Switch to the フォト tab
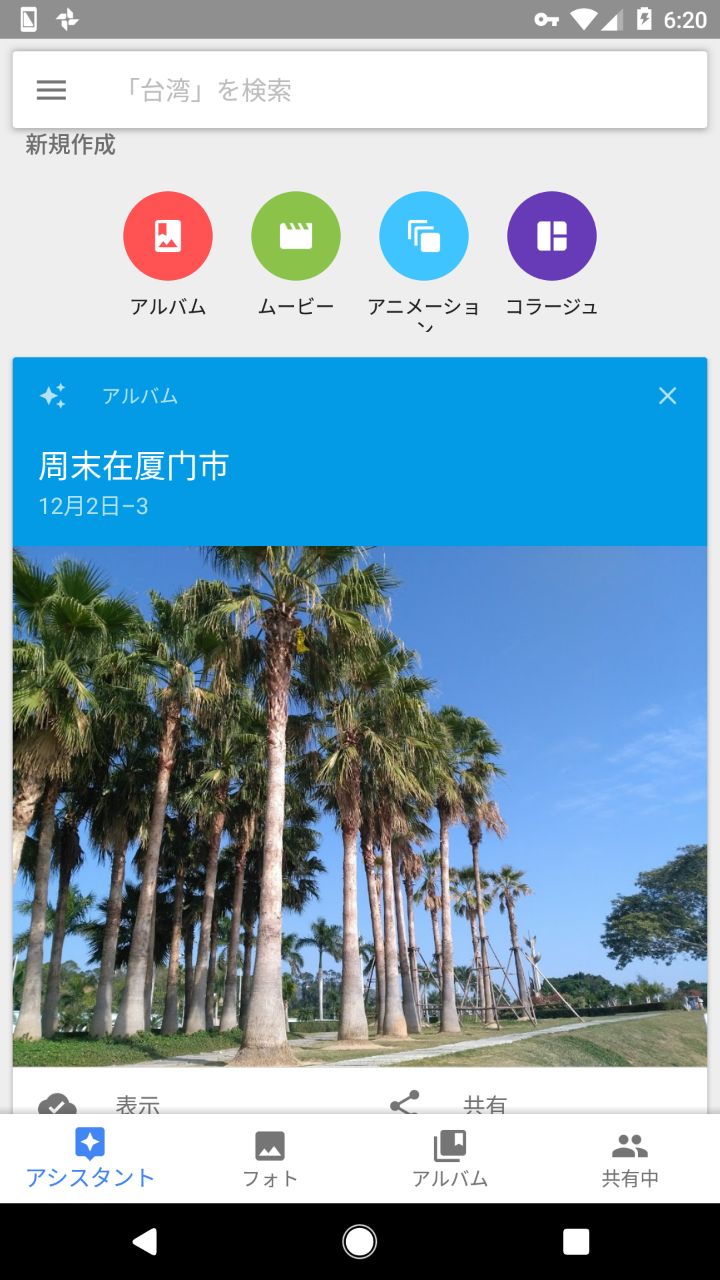 pos(270,1158)
